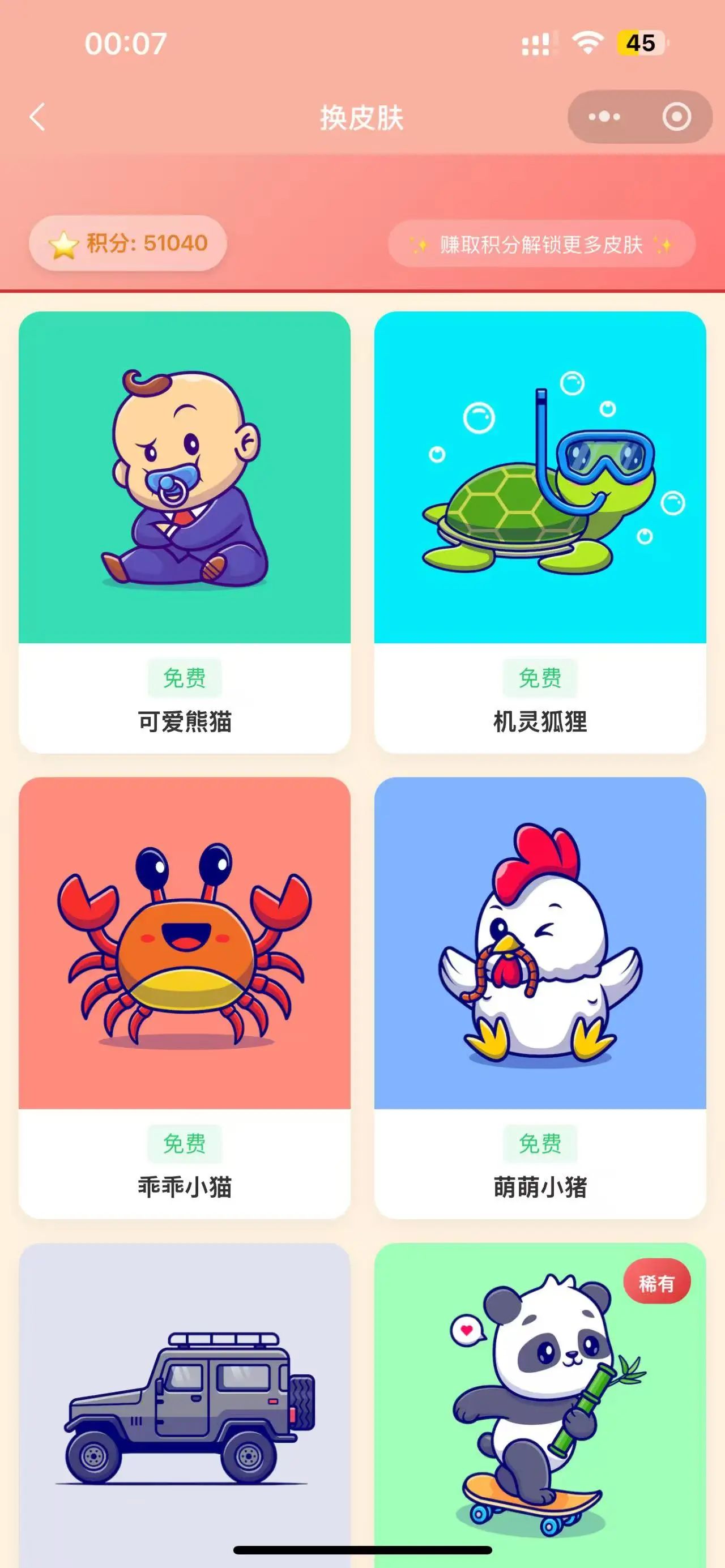Tap 赚取积分解锁更多皮肤 button
Screen dimensions: 725x1568
(541, 244)
